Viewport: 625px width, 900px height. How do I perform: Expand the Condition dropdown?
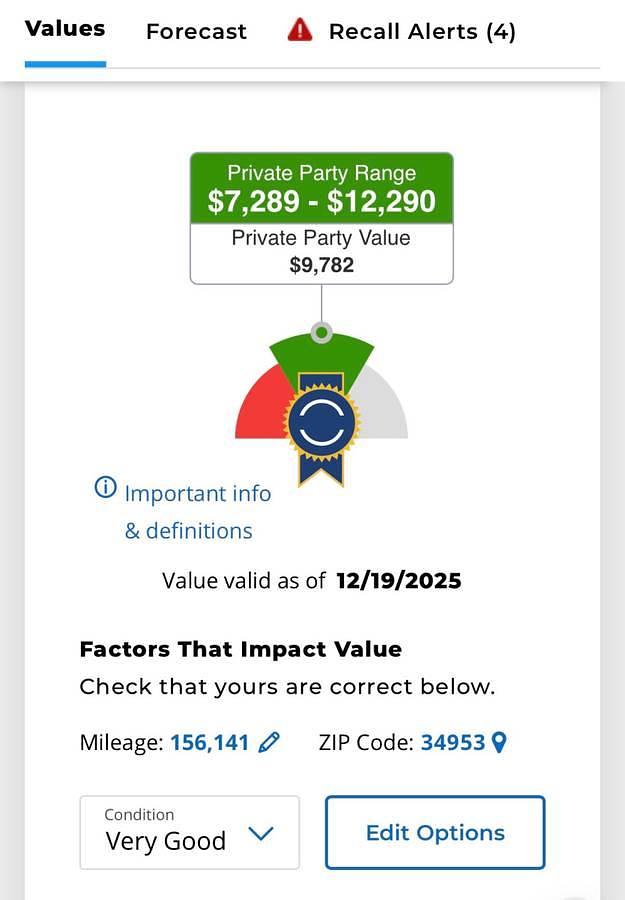[x=189, y=832]
